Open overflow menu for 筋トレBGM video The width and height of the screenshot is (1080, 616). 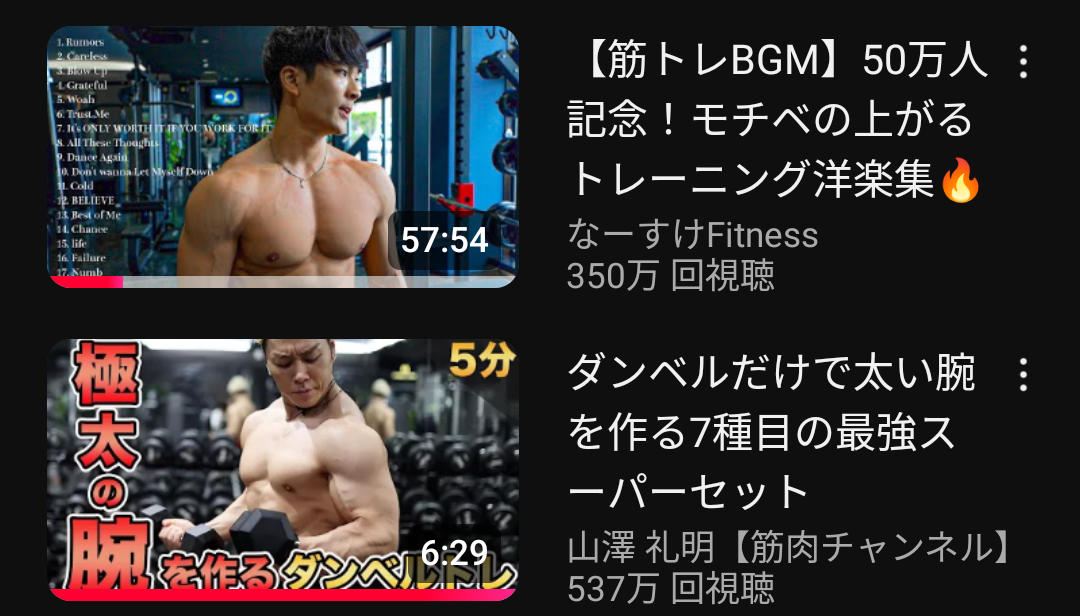click(1022, 62)
